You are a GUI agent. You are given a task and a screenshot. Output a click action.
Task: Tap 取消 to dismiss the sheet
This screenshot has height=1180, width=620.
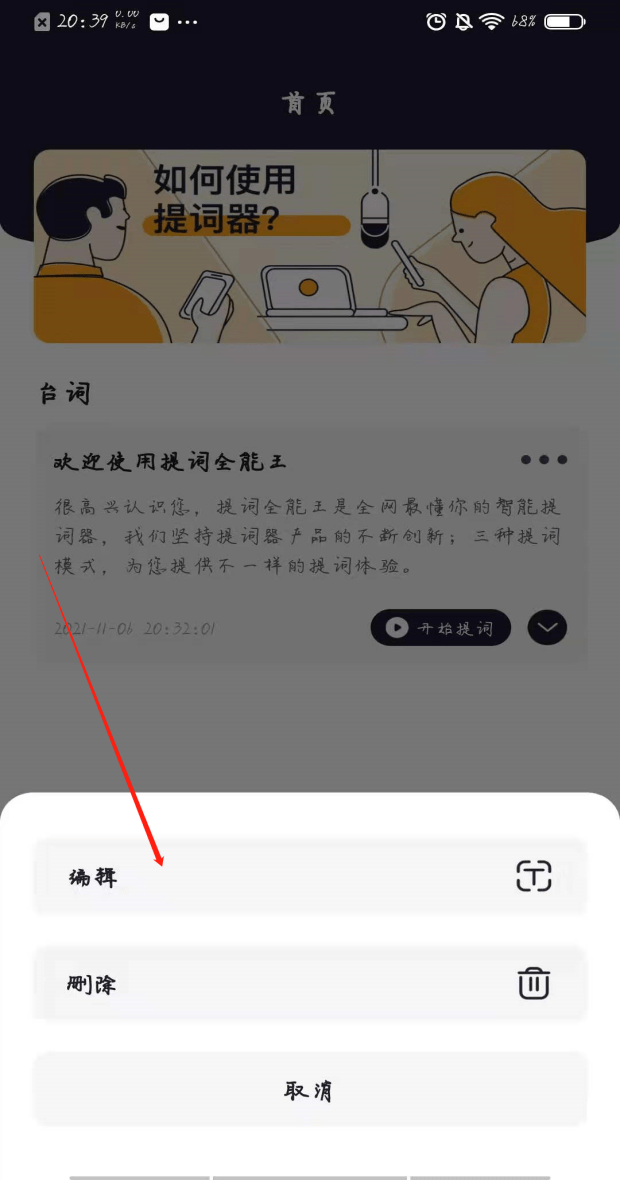pyautogui.click(x=308, y=1090)
